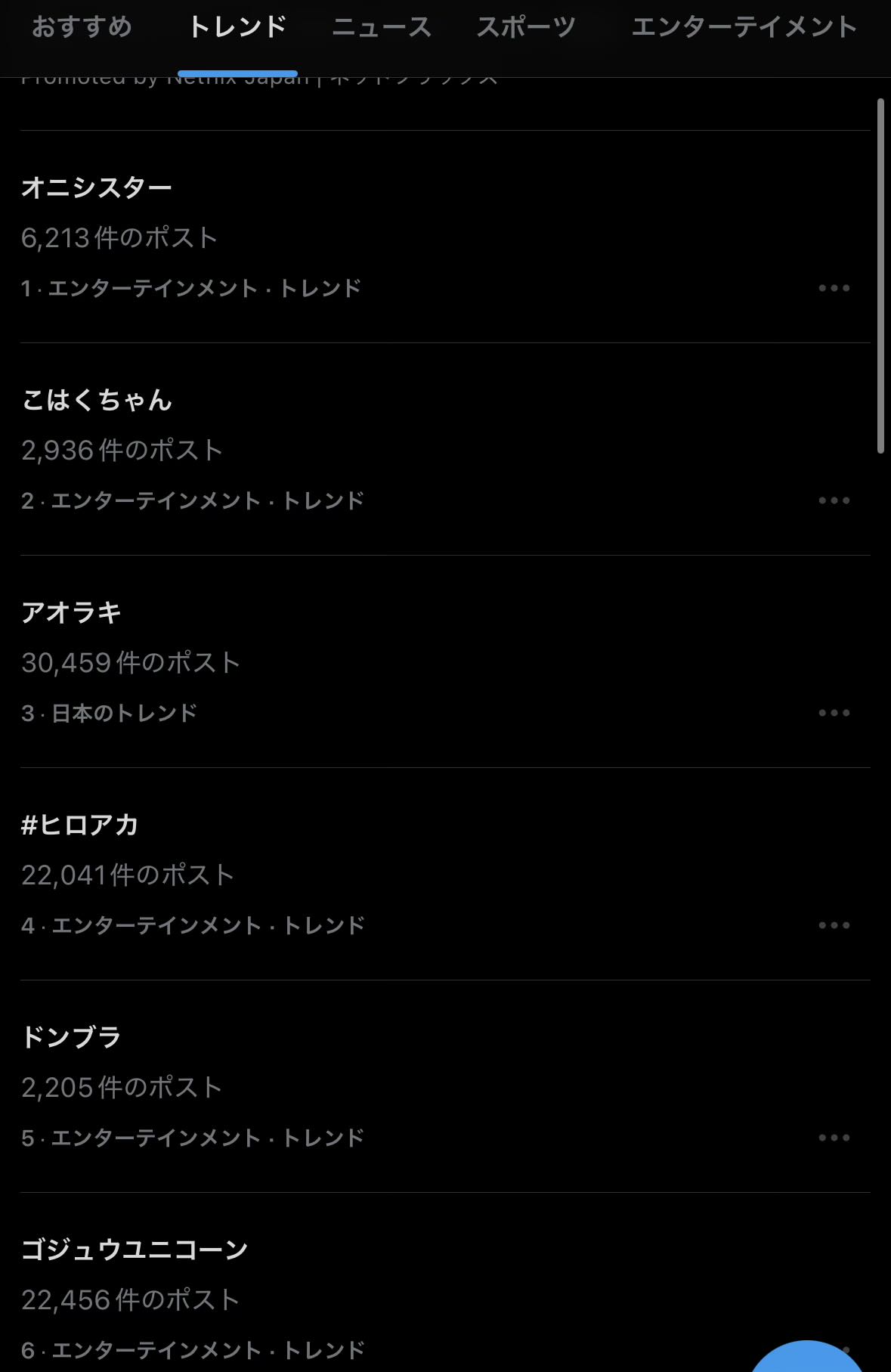The image size is (891, 1372).
Task: Open the こはくちゃん trend
Action: click(x=97, y=400)
